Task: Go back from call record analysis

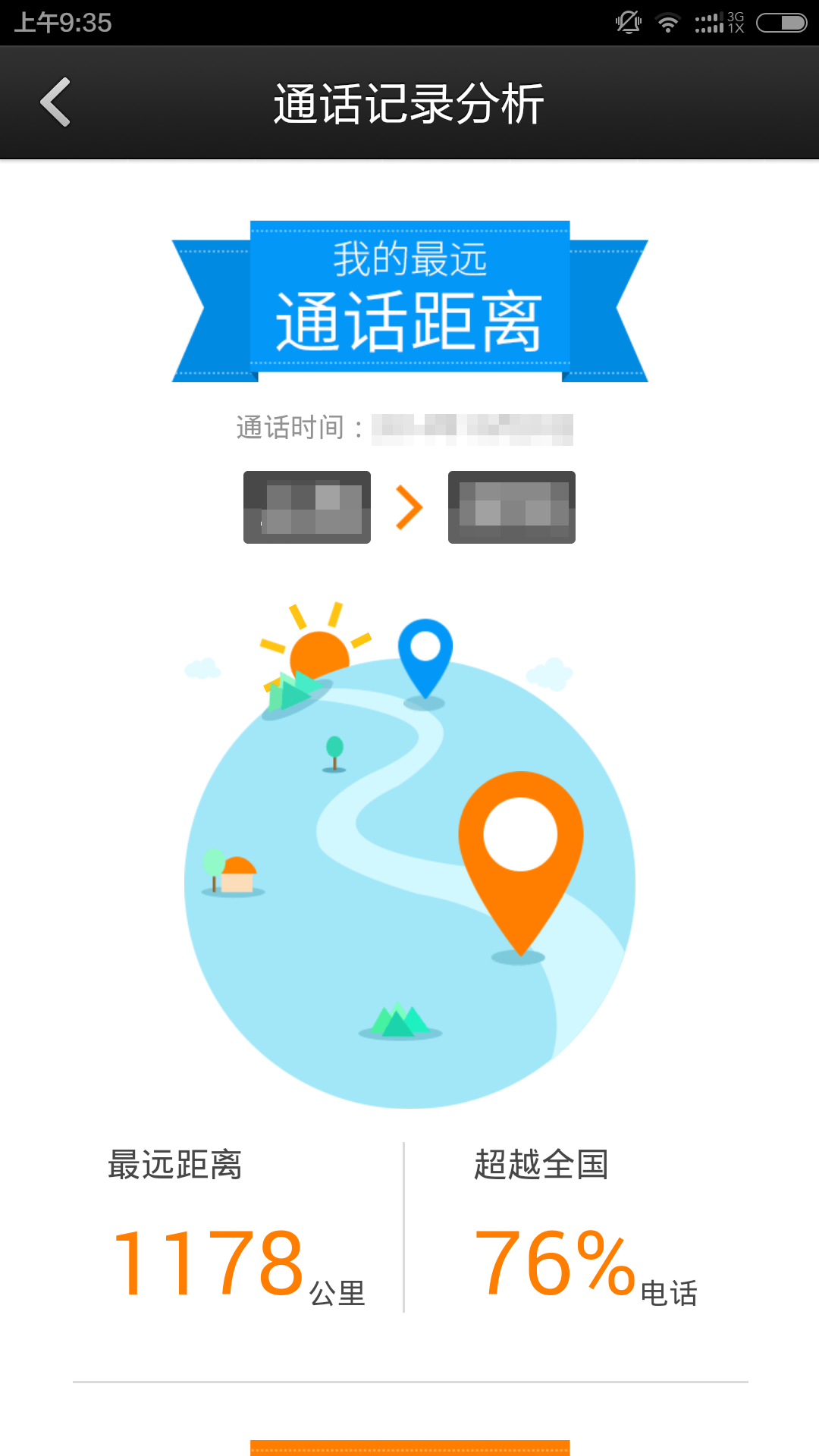Action: click(55, 102)
